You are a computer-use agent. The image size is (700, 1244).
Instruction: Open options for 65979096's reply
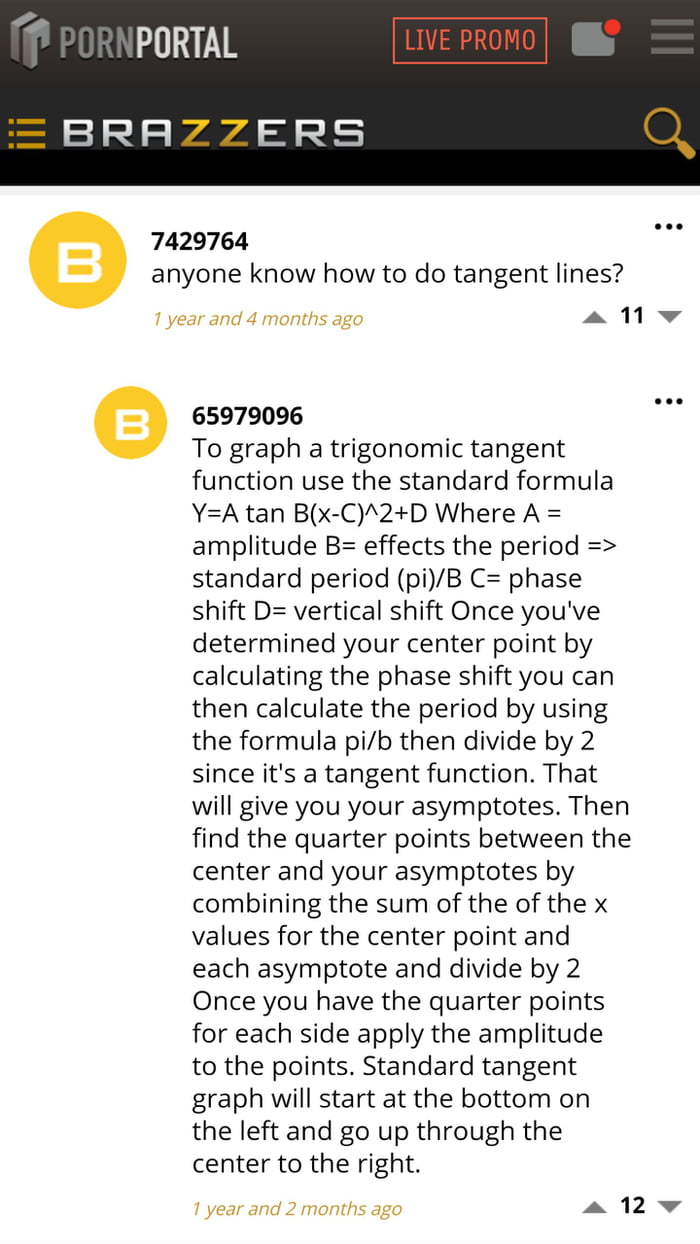pos(667,401)
